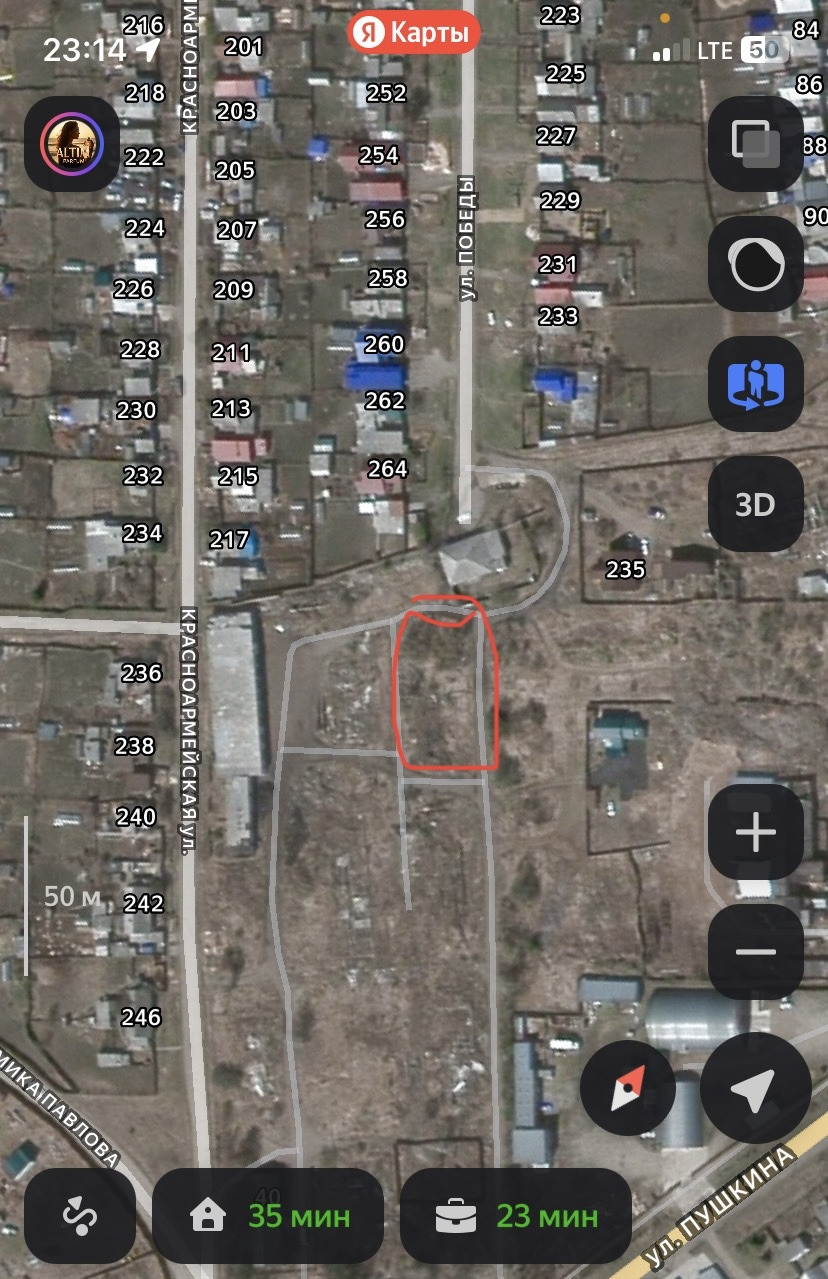The image size is (828, 1279).
Task: Center map on my current location
Action: point(755,1088)
